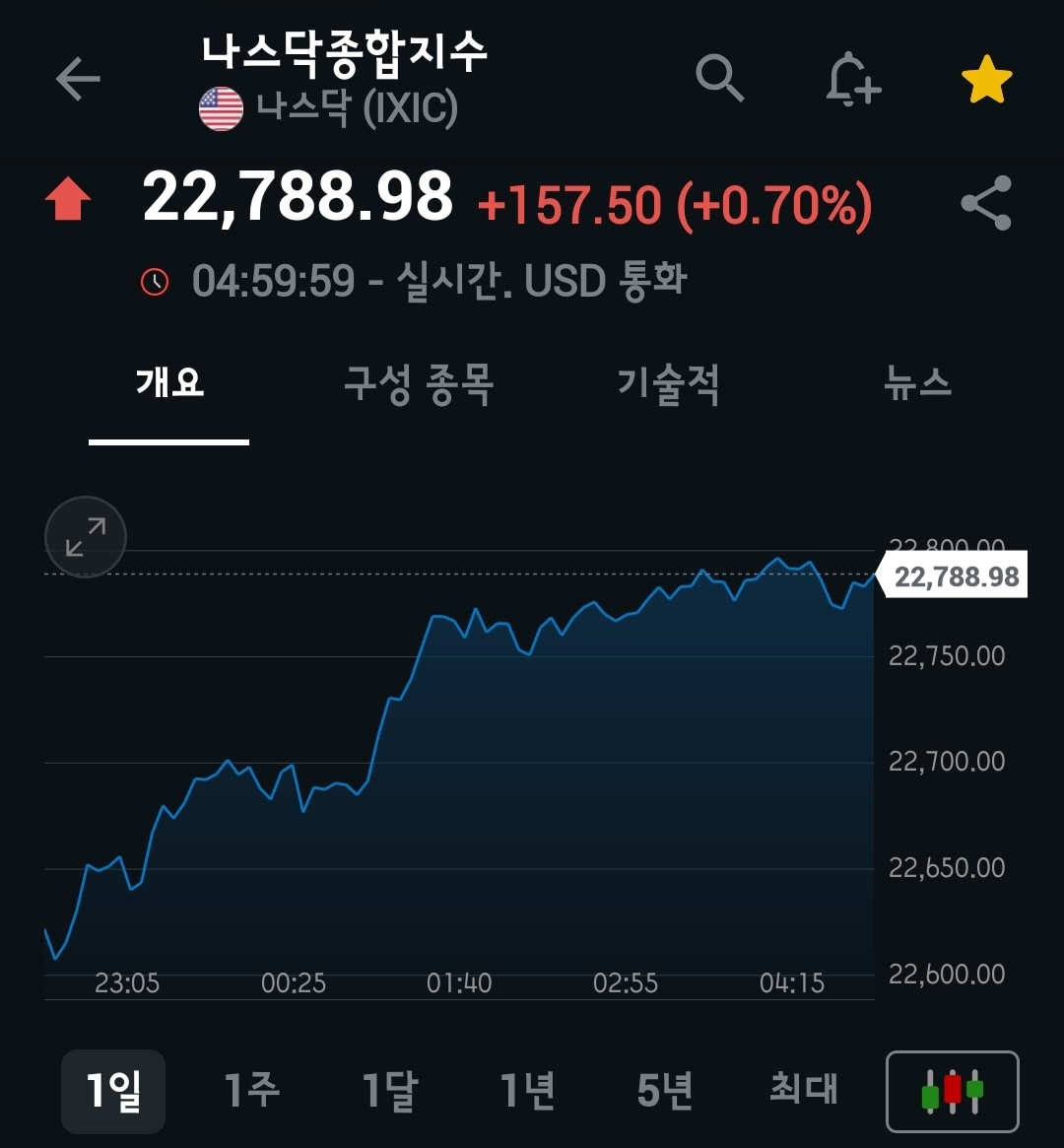Select the 1일 chart range
This screenshot has height=1148, width=1064.
[113, 1091]
